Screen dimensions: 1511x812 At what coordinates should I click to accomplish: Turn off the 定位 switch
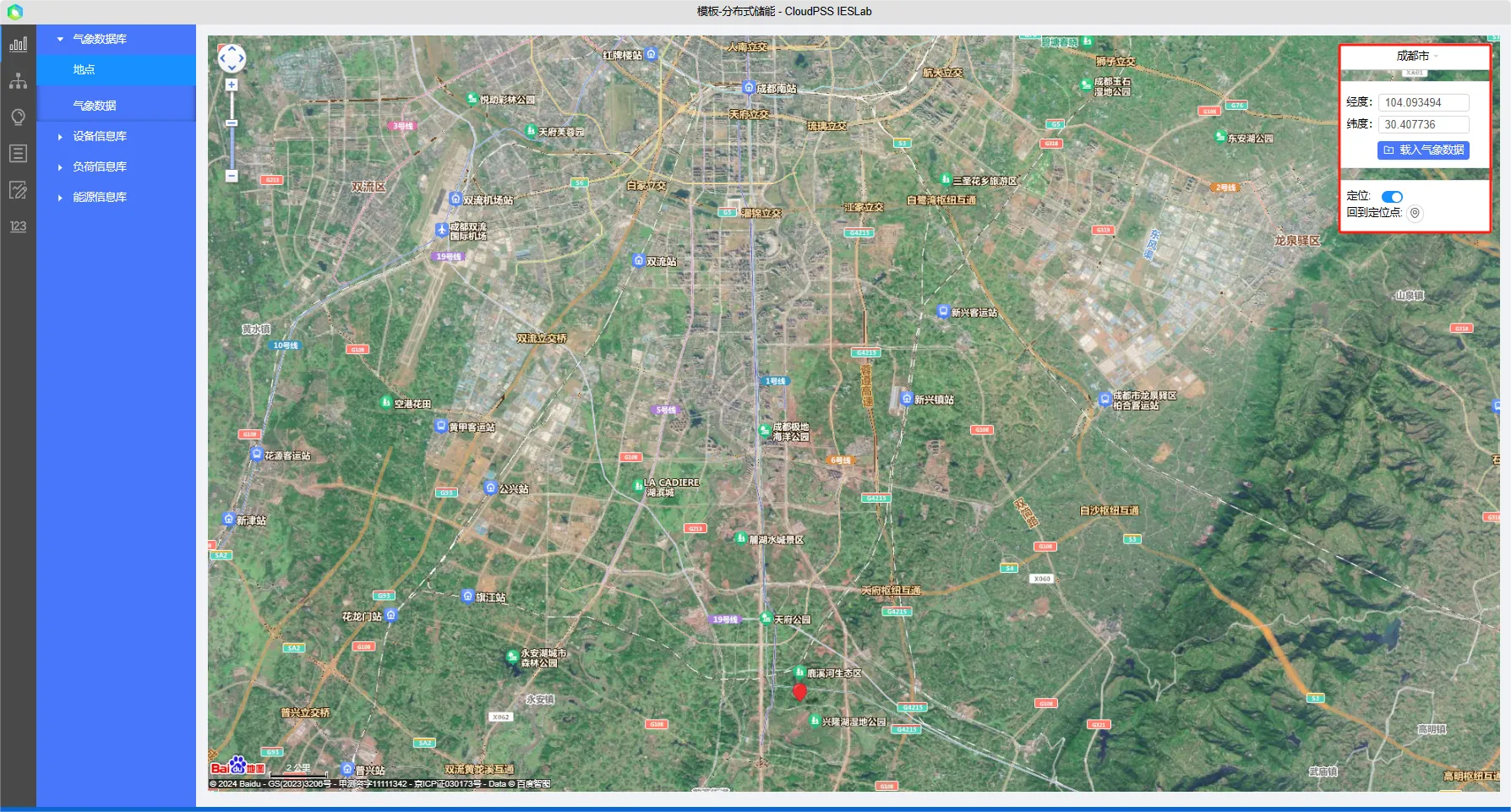coord(1392,196)
